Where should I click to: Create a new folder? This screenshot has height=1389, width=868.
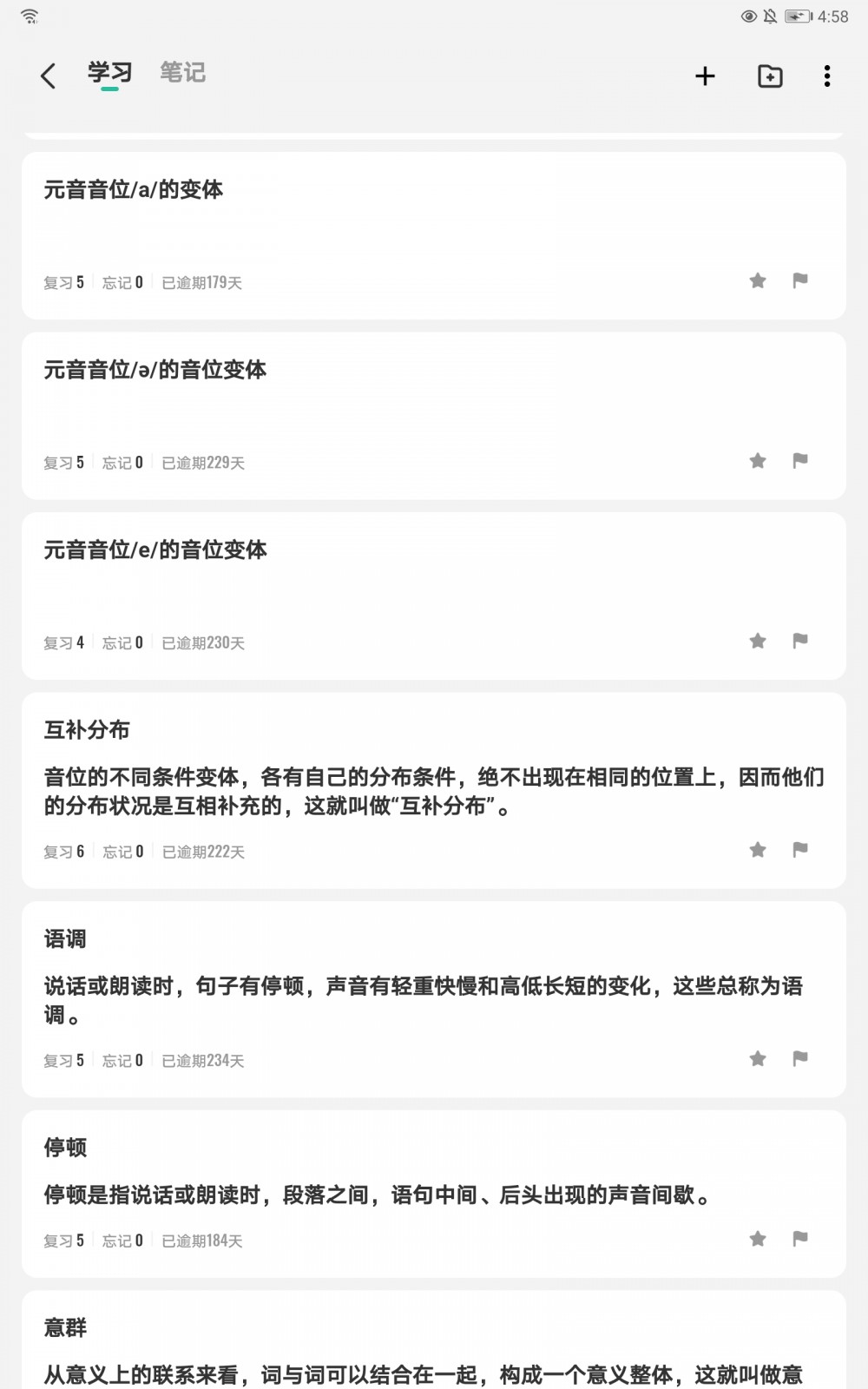point(770,76)
